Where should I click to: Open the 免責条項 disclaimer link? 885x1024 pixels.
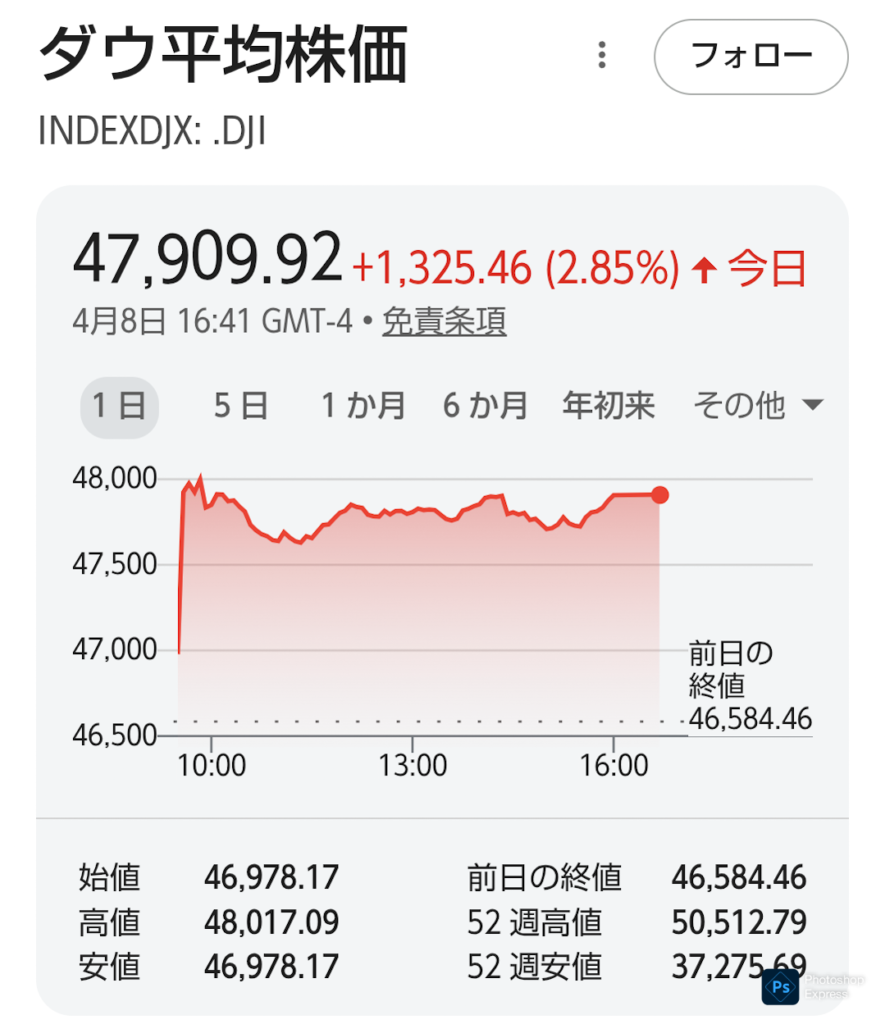click(443, 322)
